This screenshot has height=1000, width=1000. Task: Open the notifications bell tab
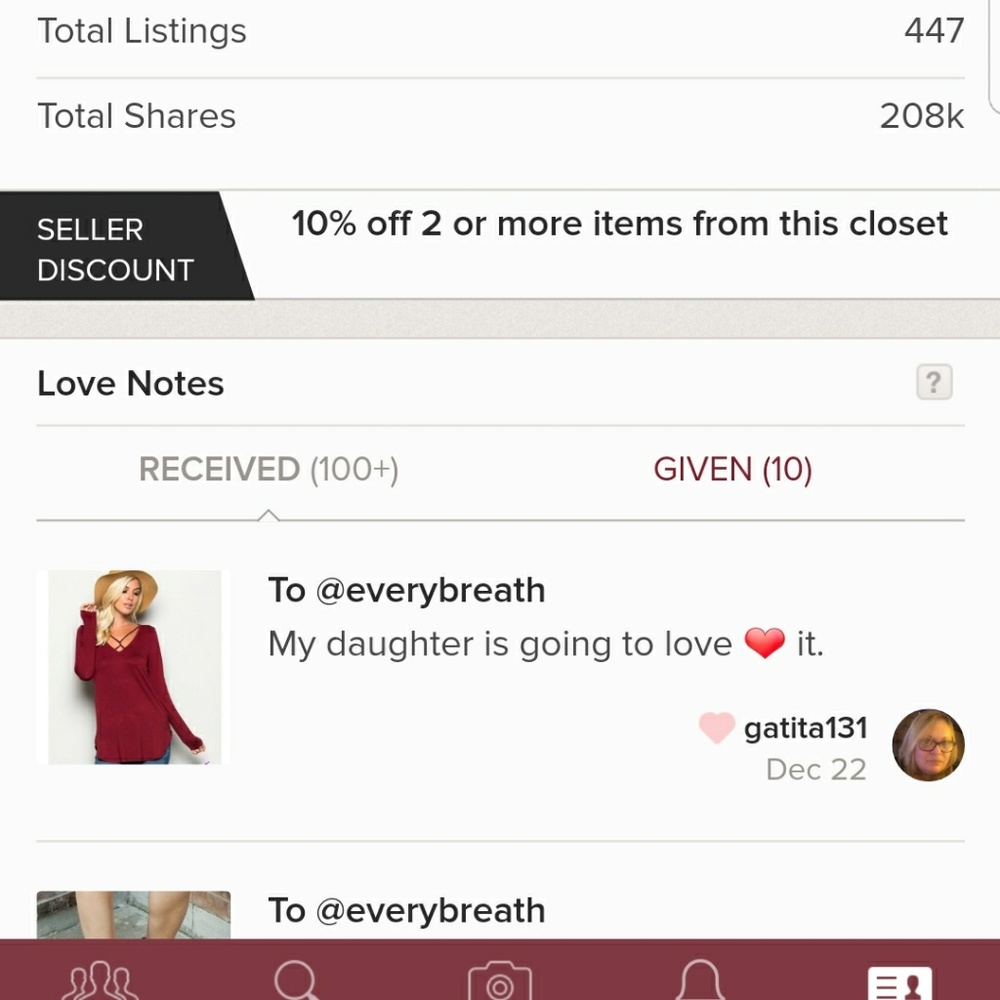click(x=700, y=980)
